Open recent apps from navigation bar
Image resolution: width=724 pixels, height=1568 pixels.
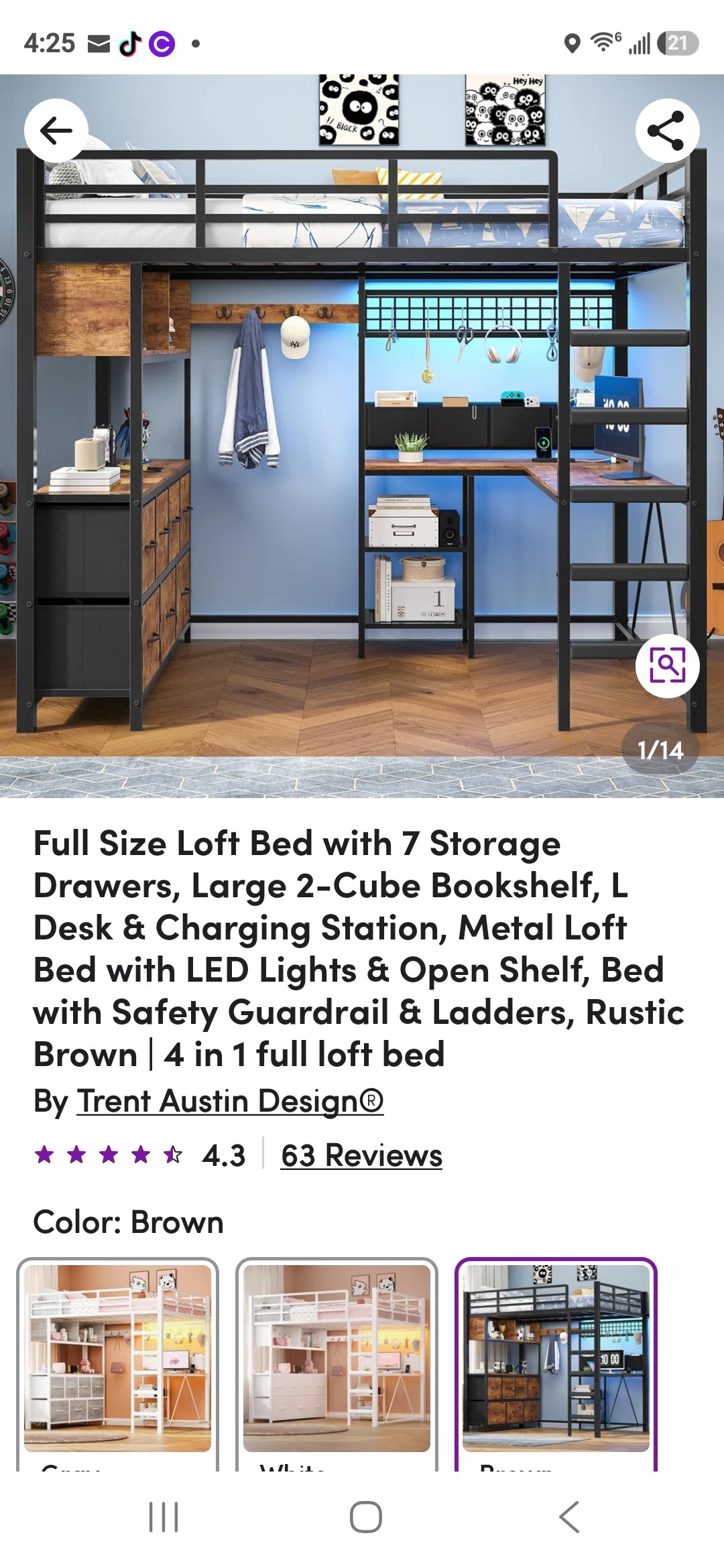click(163, 1516)
